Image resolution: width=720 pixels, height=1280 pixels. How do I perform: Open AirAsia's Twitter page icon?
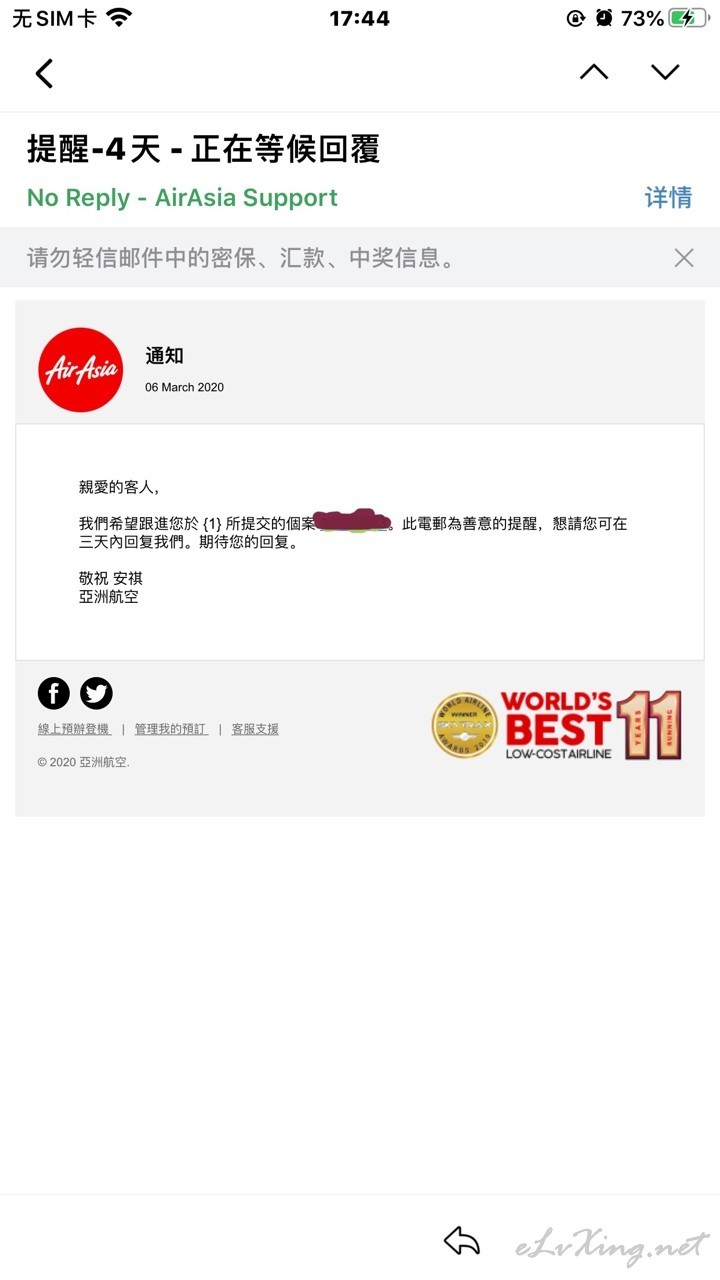click(97, 693)
